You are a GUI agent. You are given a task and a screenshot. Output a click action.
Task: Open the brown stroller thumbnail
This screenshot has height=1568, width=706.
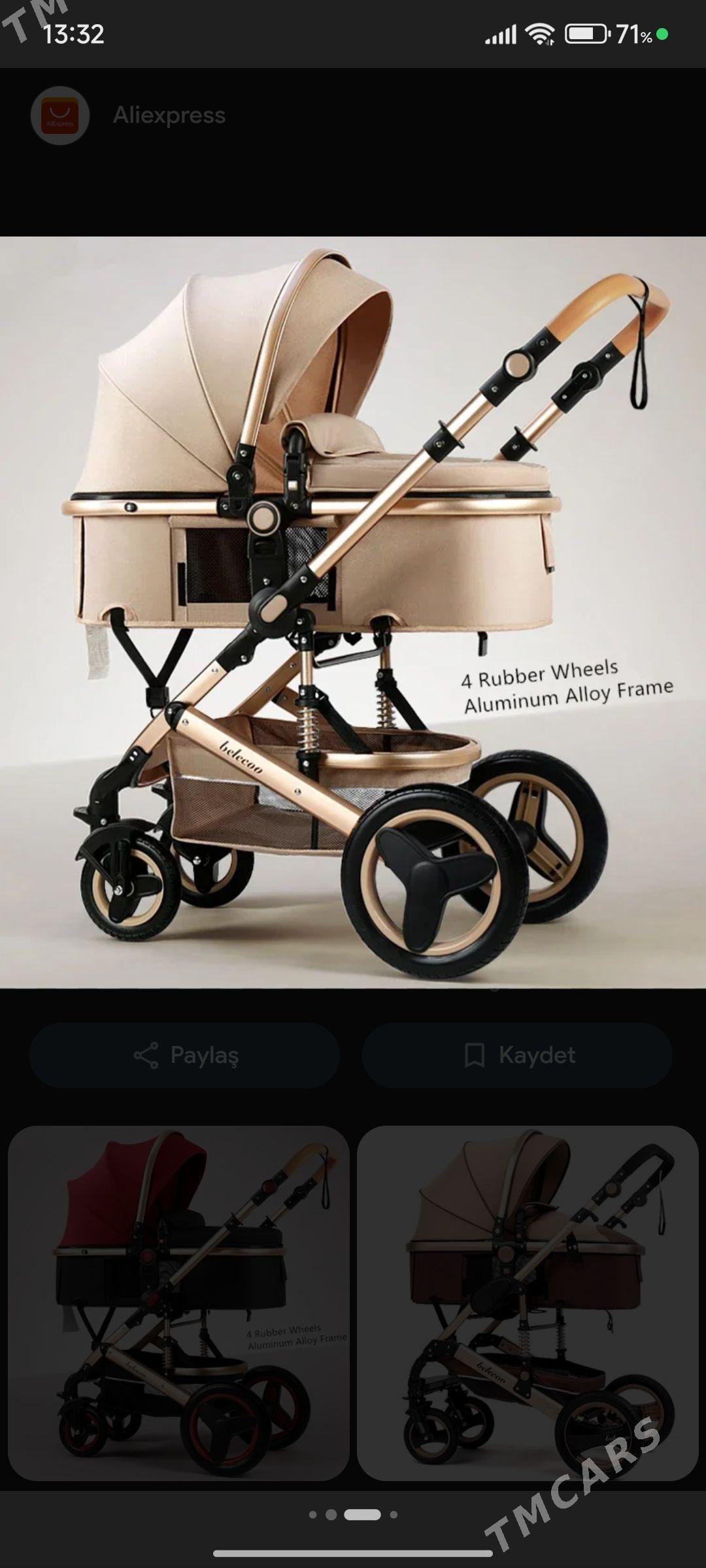click(528, 1303)
